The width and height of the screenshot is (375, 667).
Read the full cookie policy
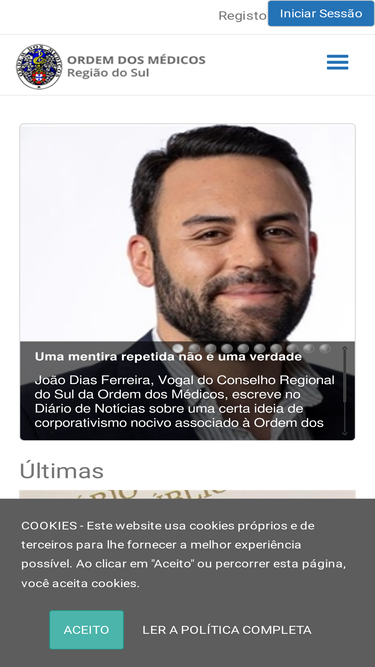coord(227,630)
